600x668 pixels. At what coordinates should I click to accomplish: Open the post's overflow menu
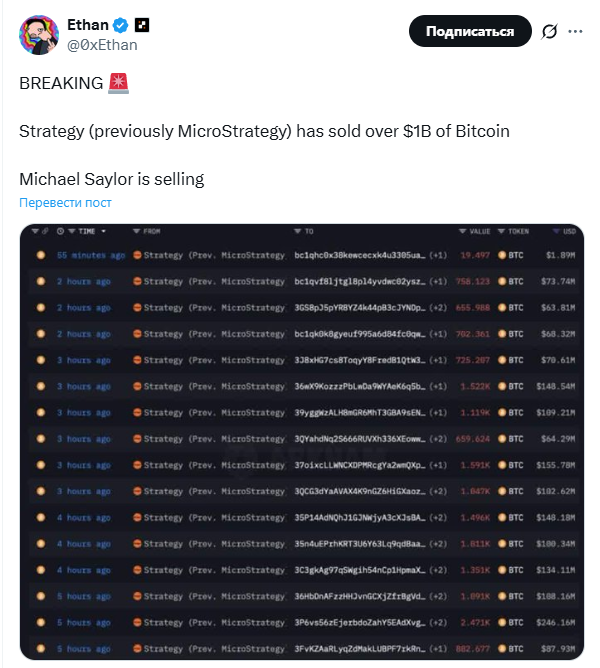click(x=575, y=32)
